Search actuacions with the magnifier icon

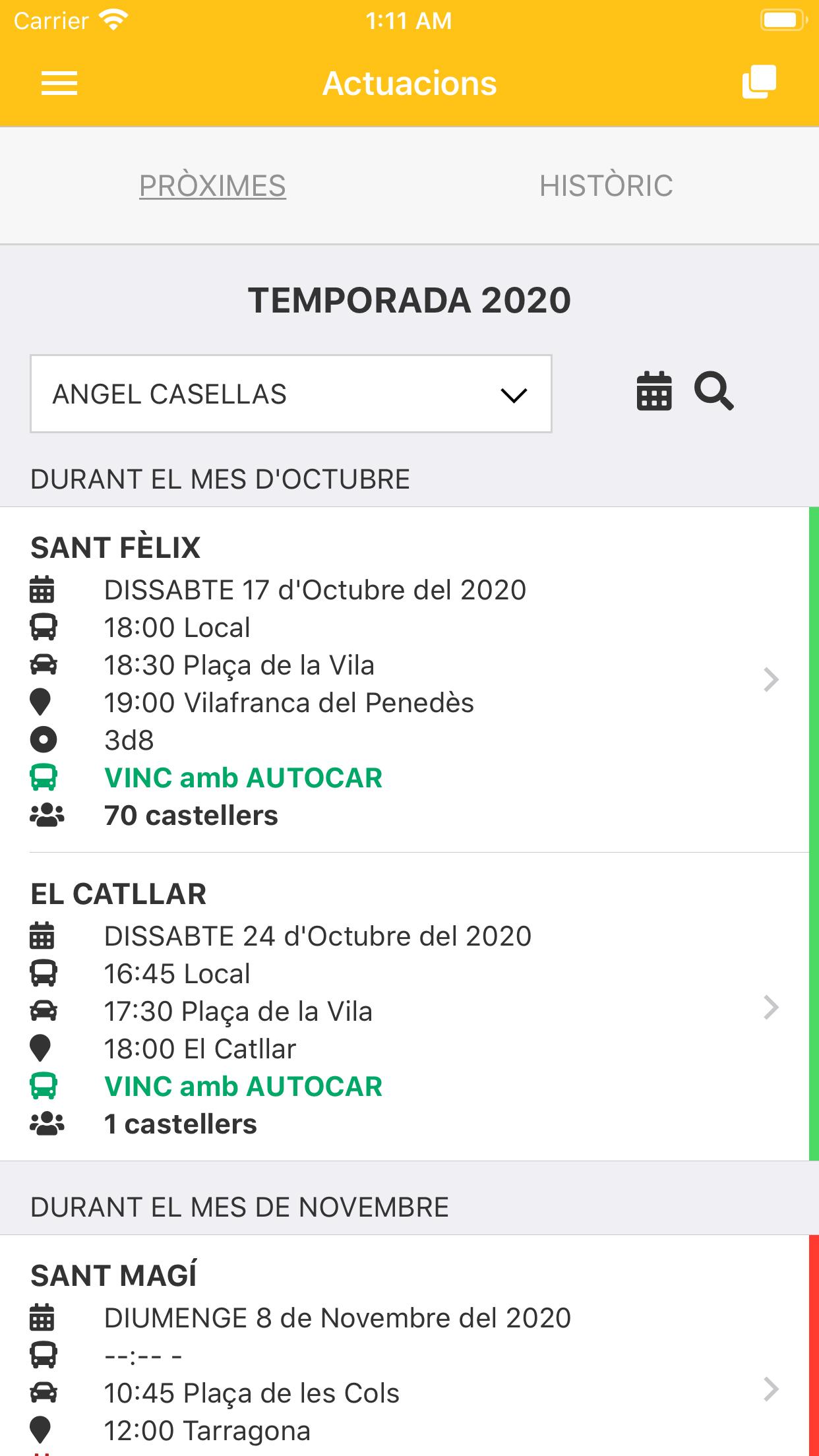click(x=714, y=391)
